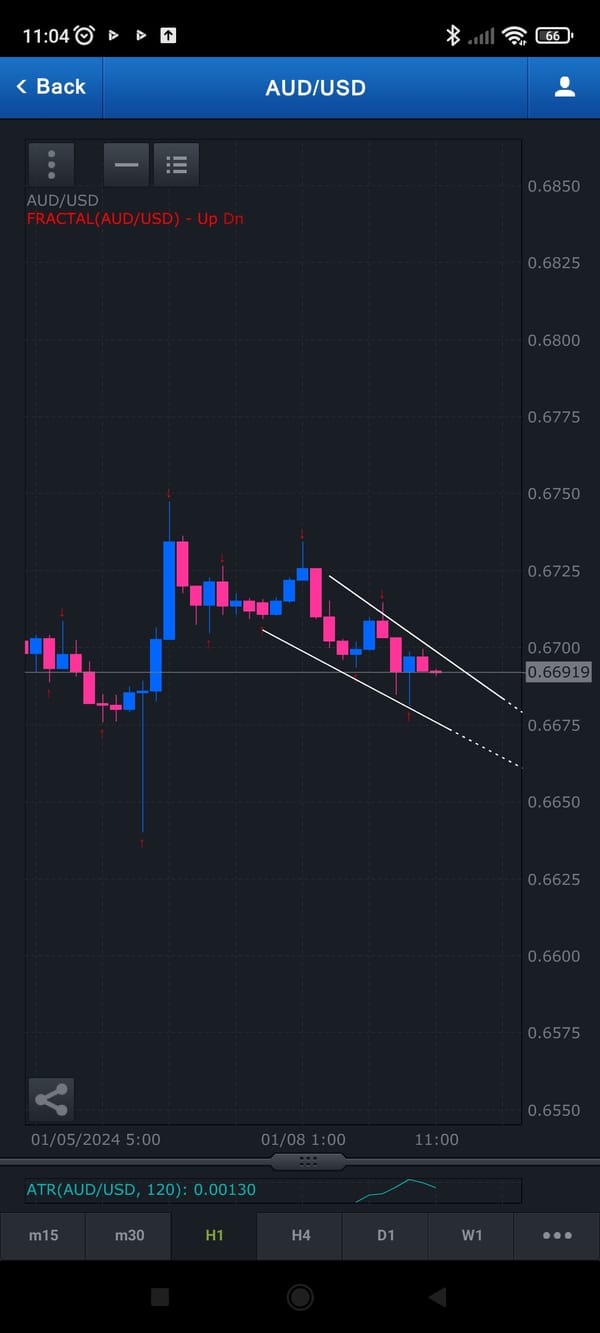Share the chart
This screenshot has width=600, height=1333.
point(51,1100)
